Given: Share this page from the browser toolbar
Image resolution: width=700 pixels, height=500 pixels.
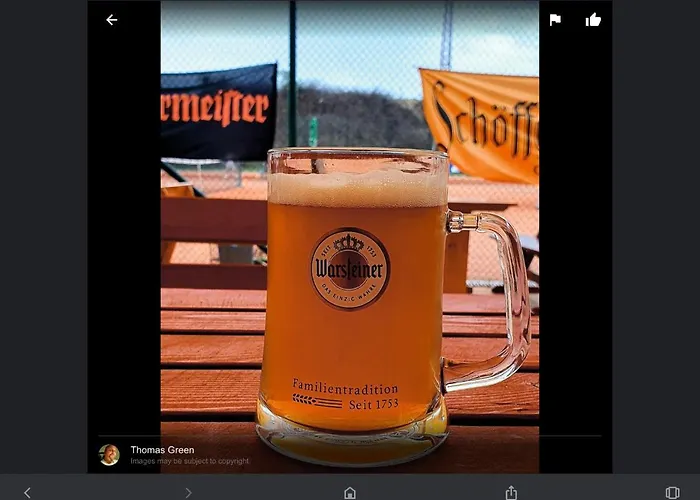Looking at the screenshot, I should pos(511,492).
